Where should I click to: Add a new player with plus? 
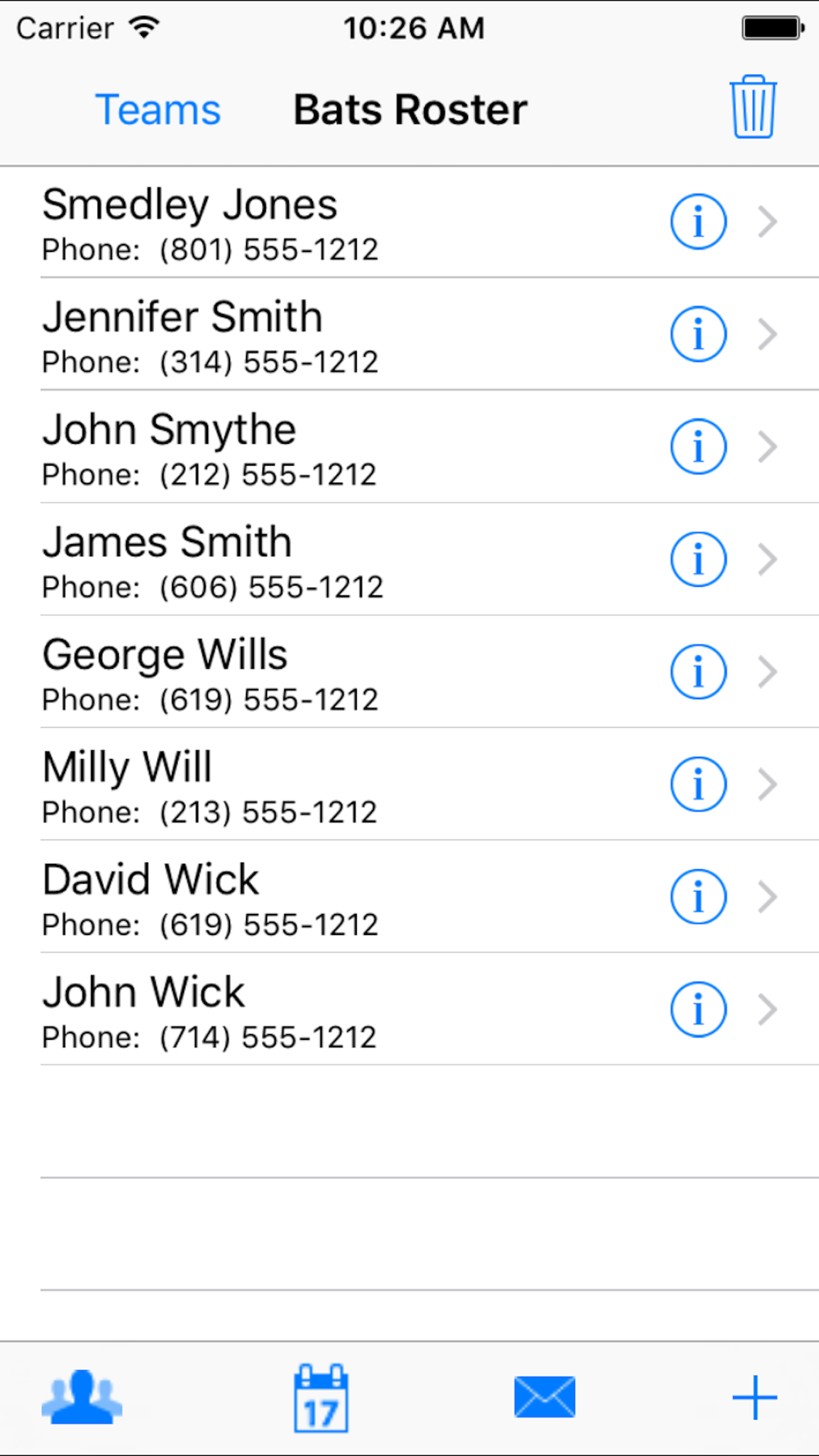(x=754, y=1397)
